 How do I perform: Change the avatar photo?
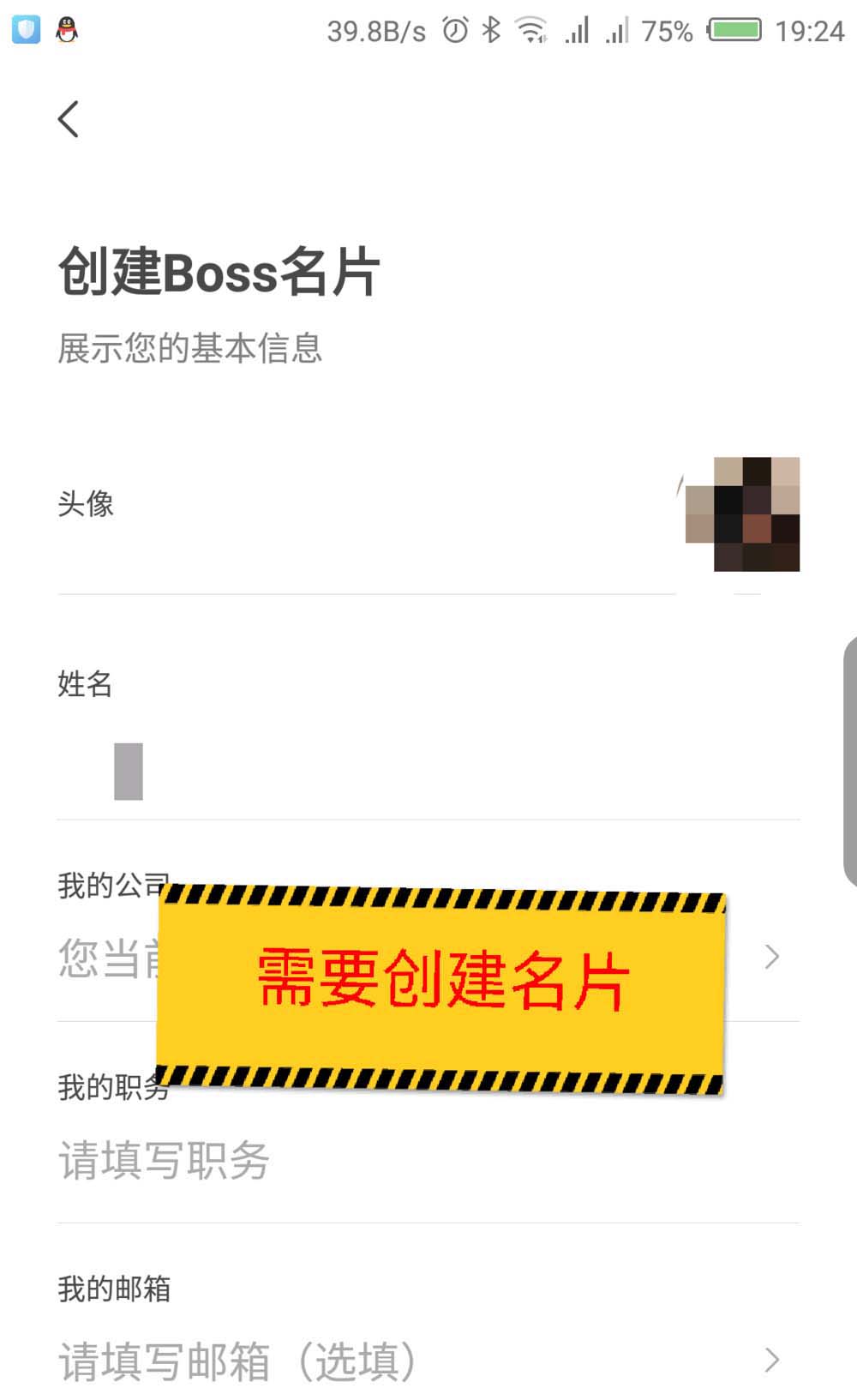743,514
